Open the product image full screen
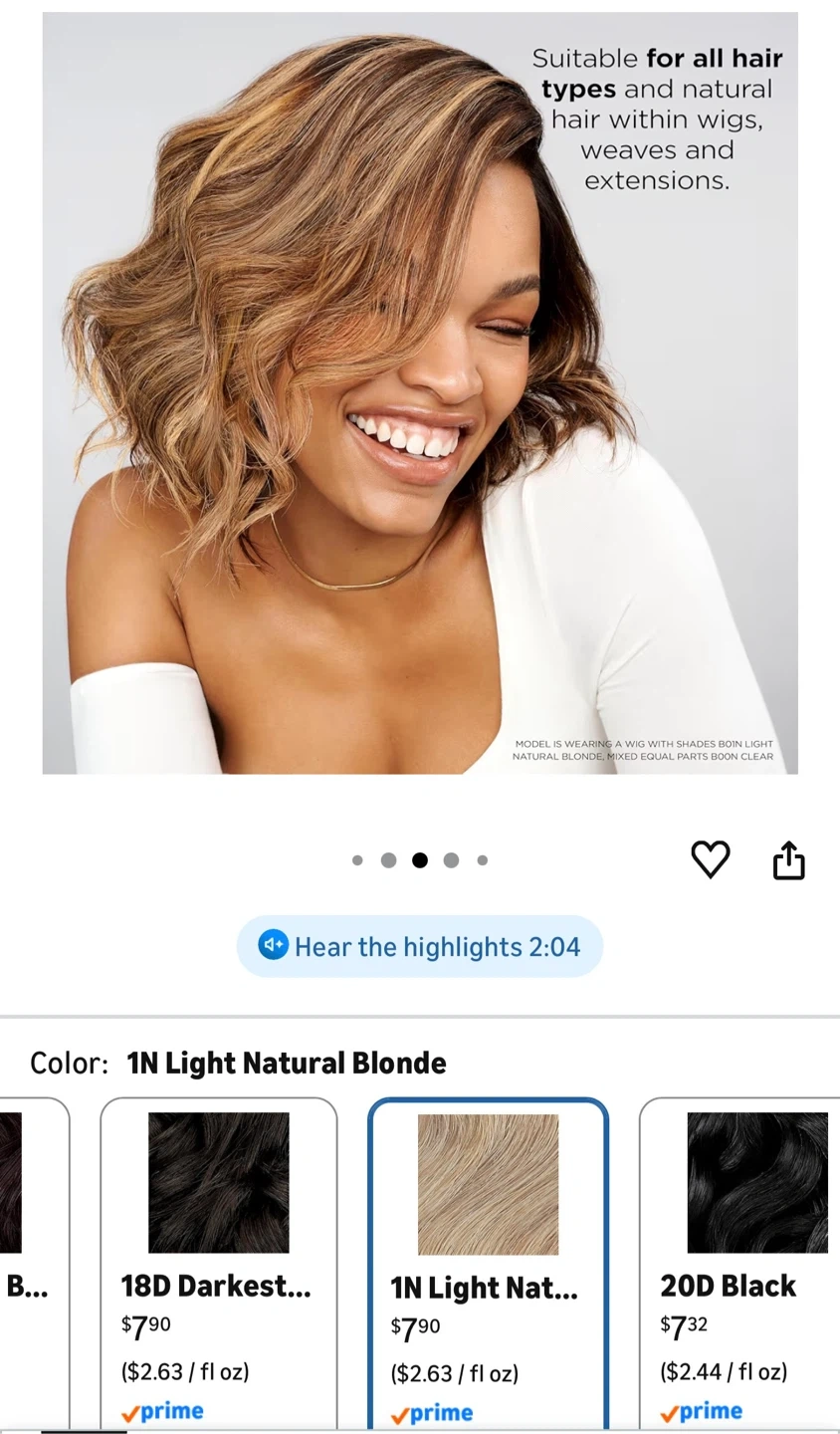840x1434 pixels. 420,392
